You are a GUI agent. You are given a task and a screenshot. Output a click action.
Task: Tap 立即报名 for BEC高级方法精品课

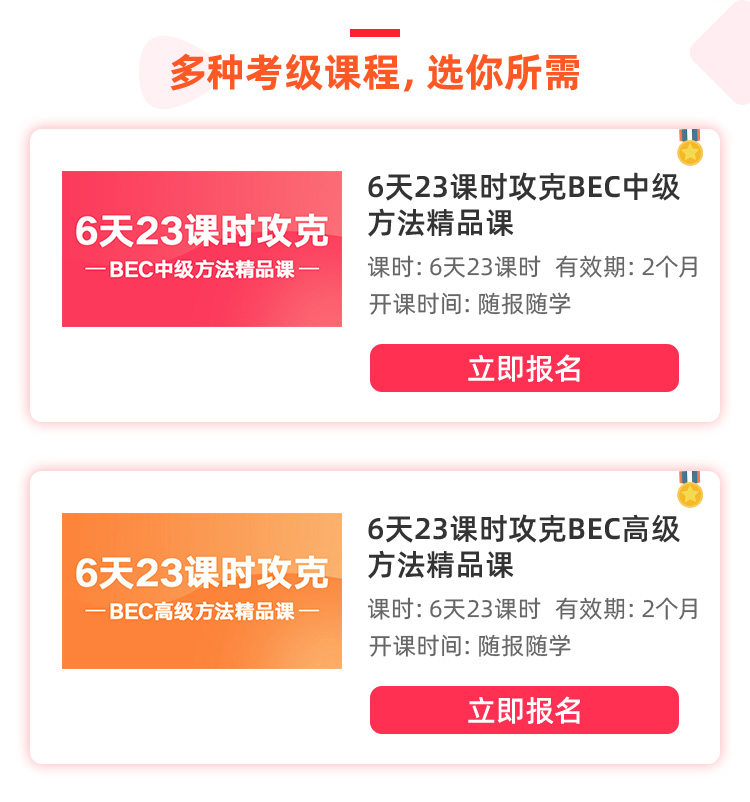[524, 710]
